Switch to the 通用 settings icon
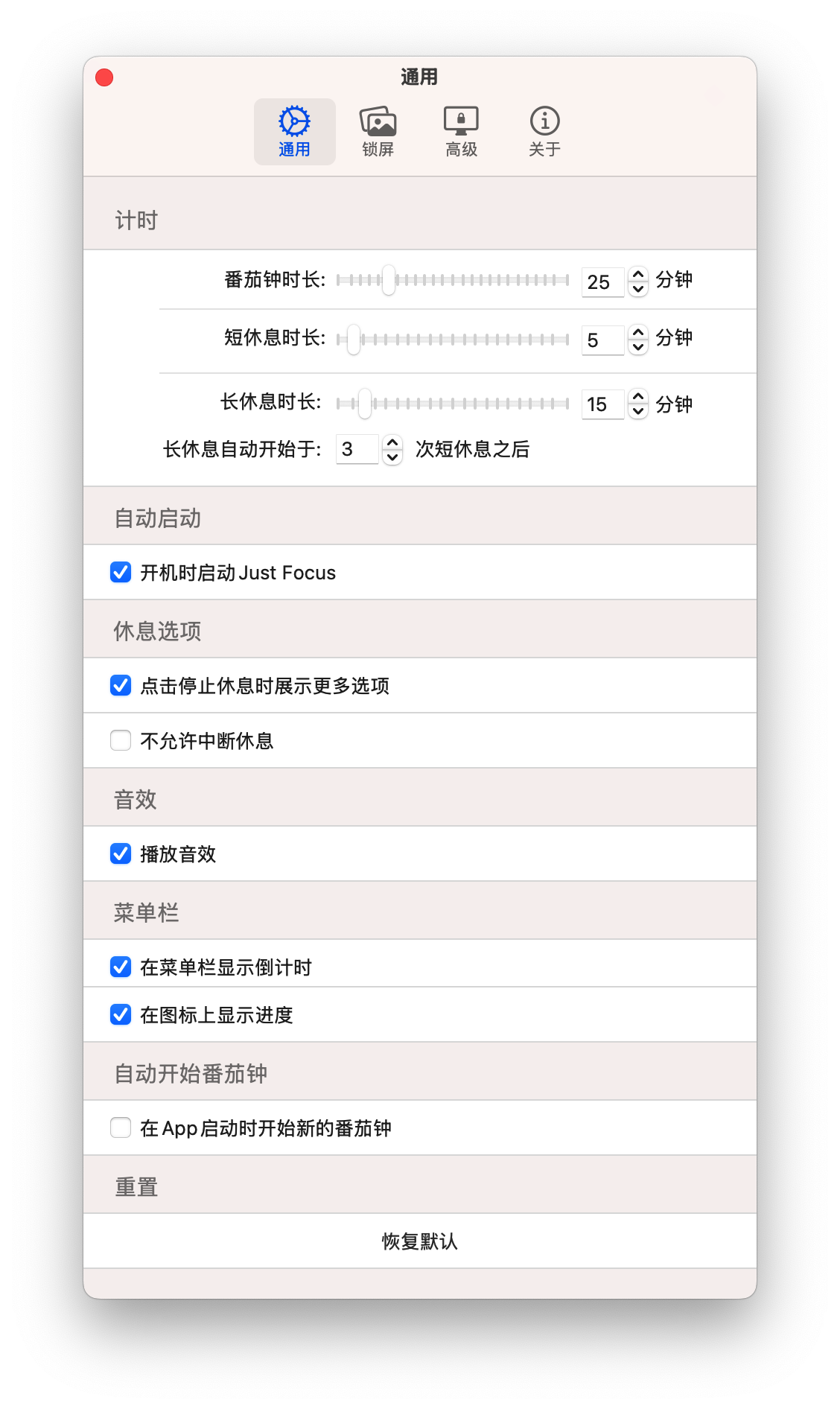The width and height of the screenshot is (840, 1409). click(x=294, y=130)
